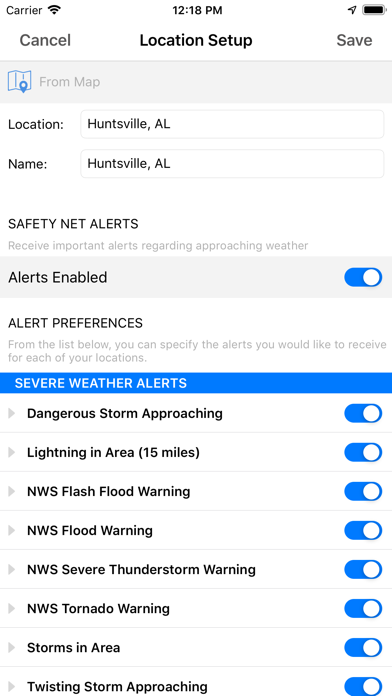Edit the Location text field
The image size is (392, 696).
point(232,124)
